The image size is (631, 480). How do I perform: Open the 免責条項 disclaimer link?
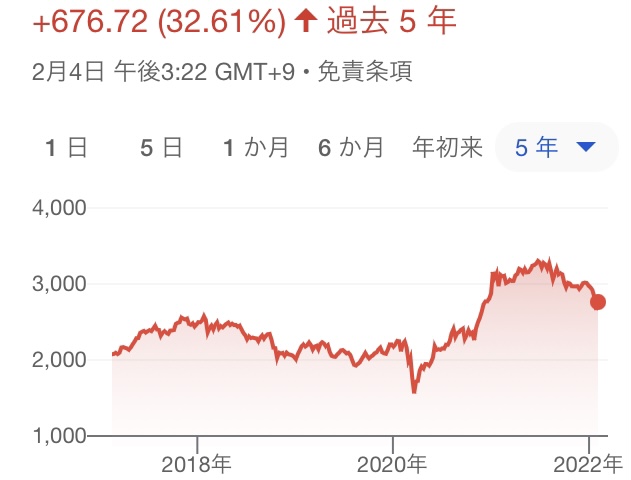[365, 72]
